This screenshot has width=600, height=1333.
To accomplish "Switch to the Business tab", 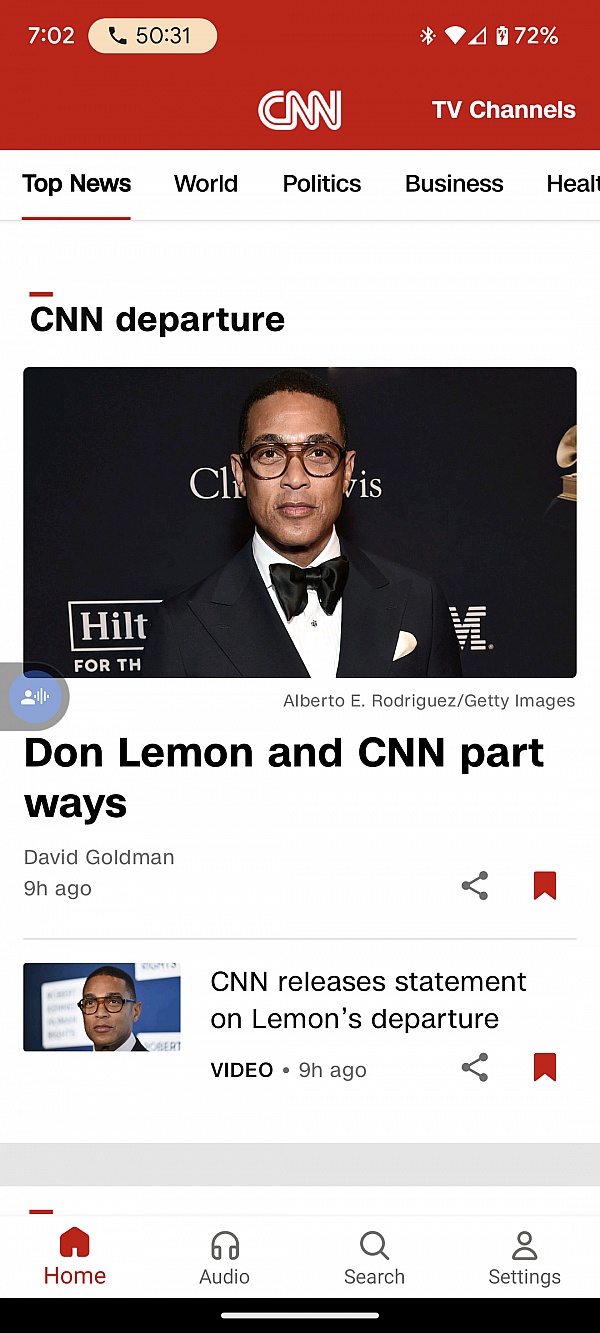I will pyautogui.click(x=454, y=184).
